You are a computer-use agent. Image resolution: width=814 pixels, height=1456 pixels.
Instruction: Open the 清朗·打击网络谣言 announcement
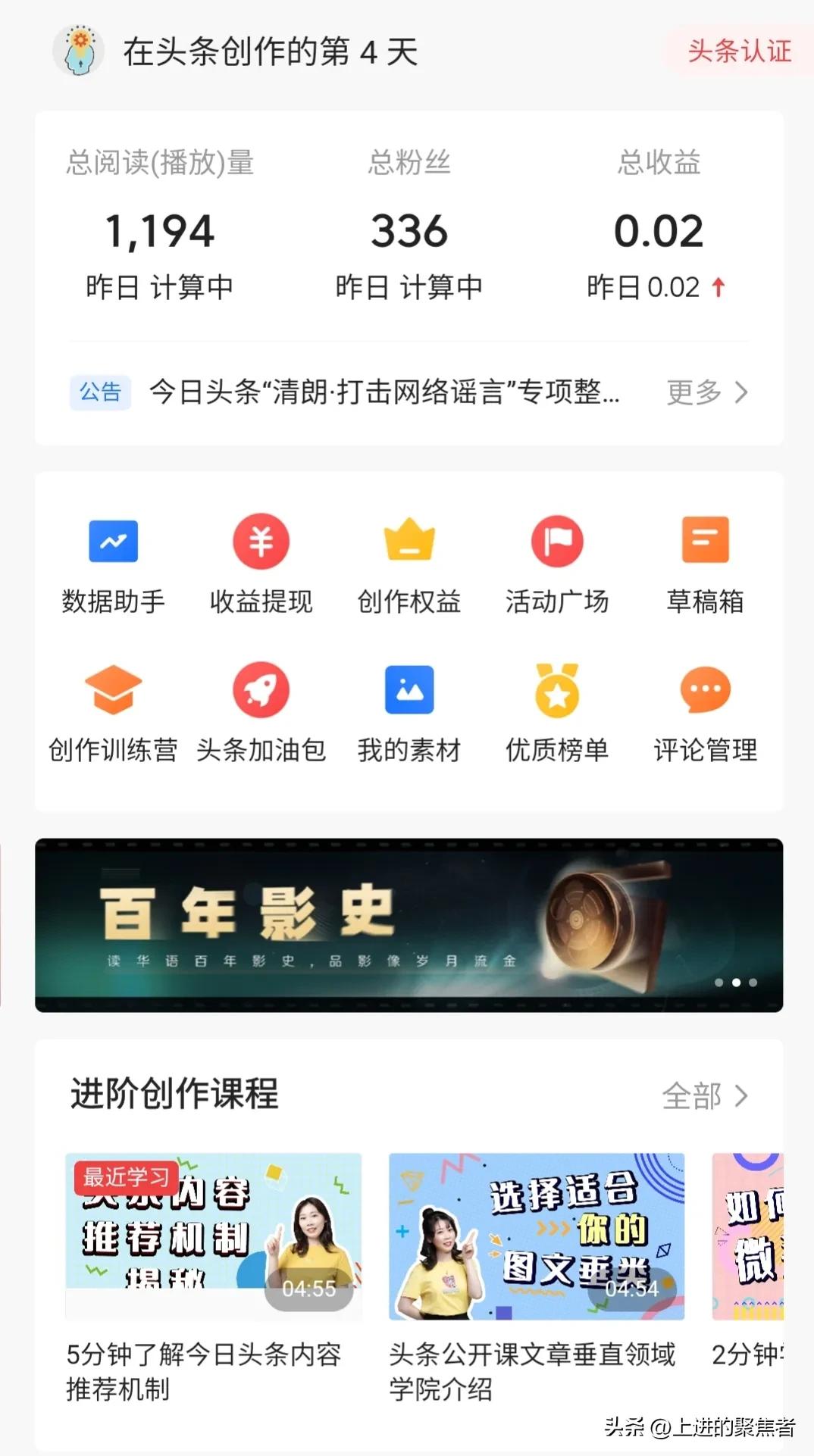(385, 392)
